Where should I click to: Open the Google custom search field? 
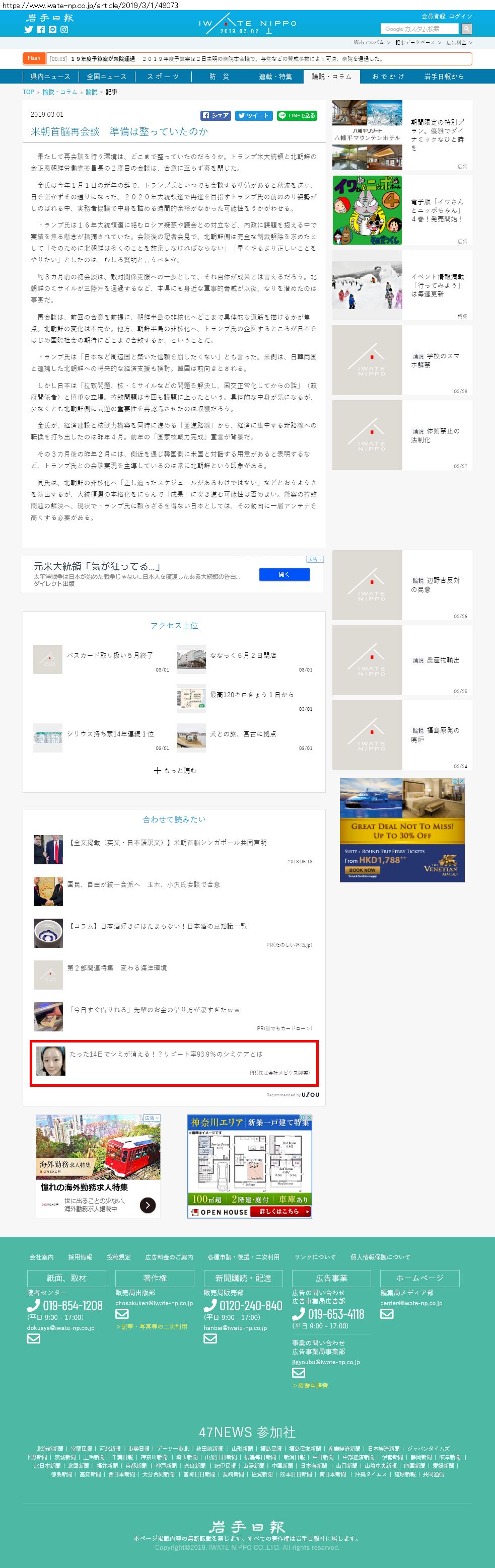pos(419,29)
